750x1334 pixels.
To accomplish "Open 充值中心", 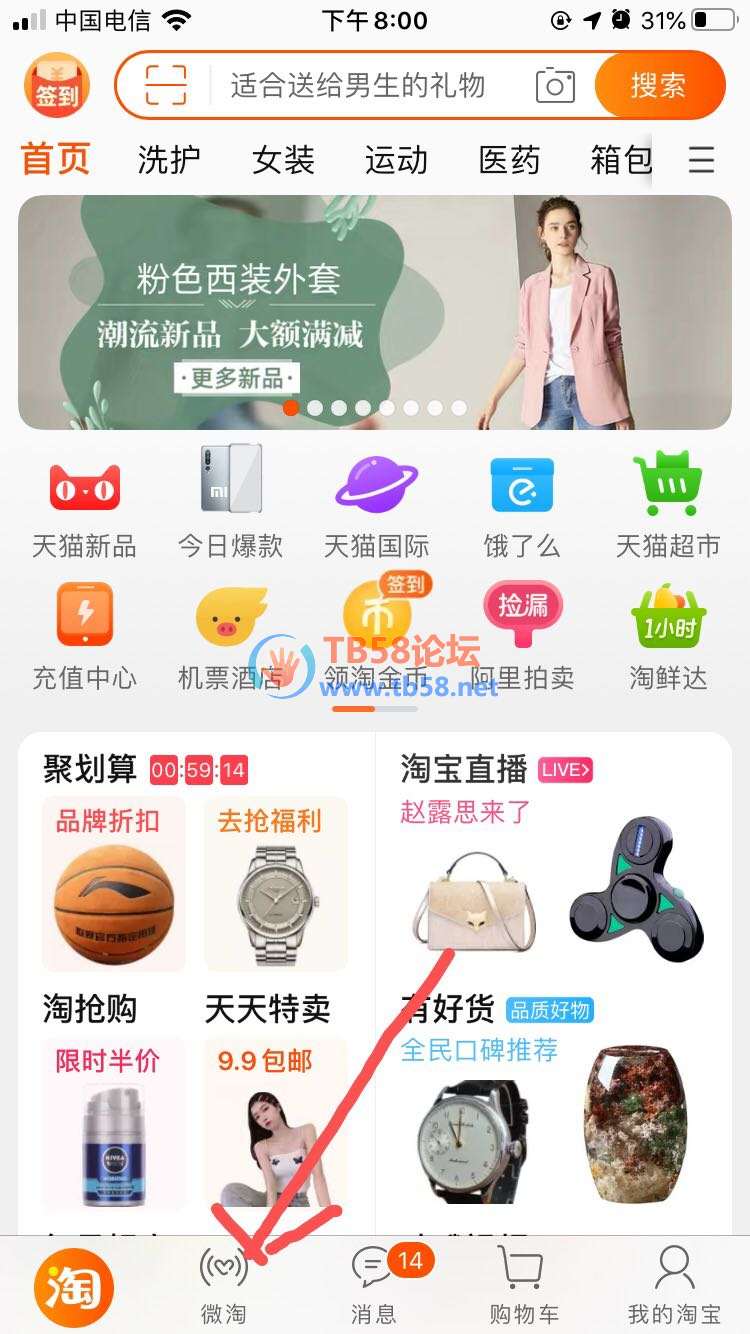I will 84,636.
